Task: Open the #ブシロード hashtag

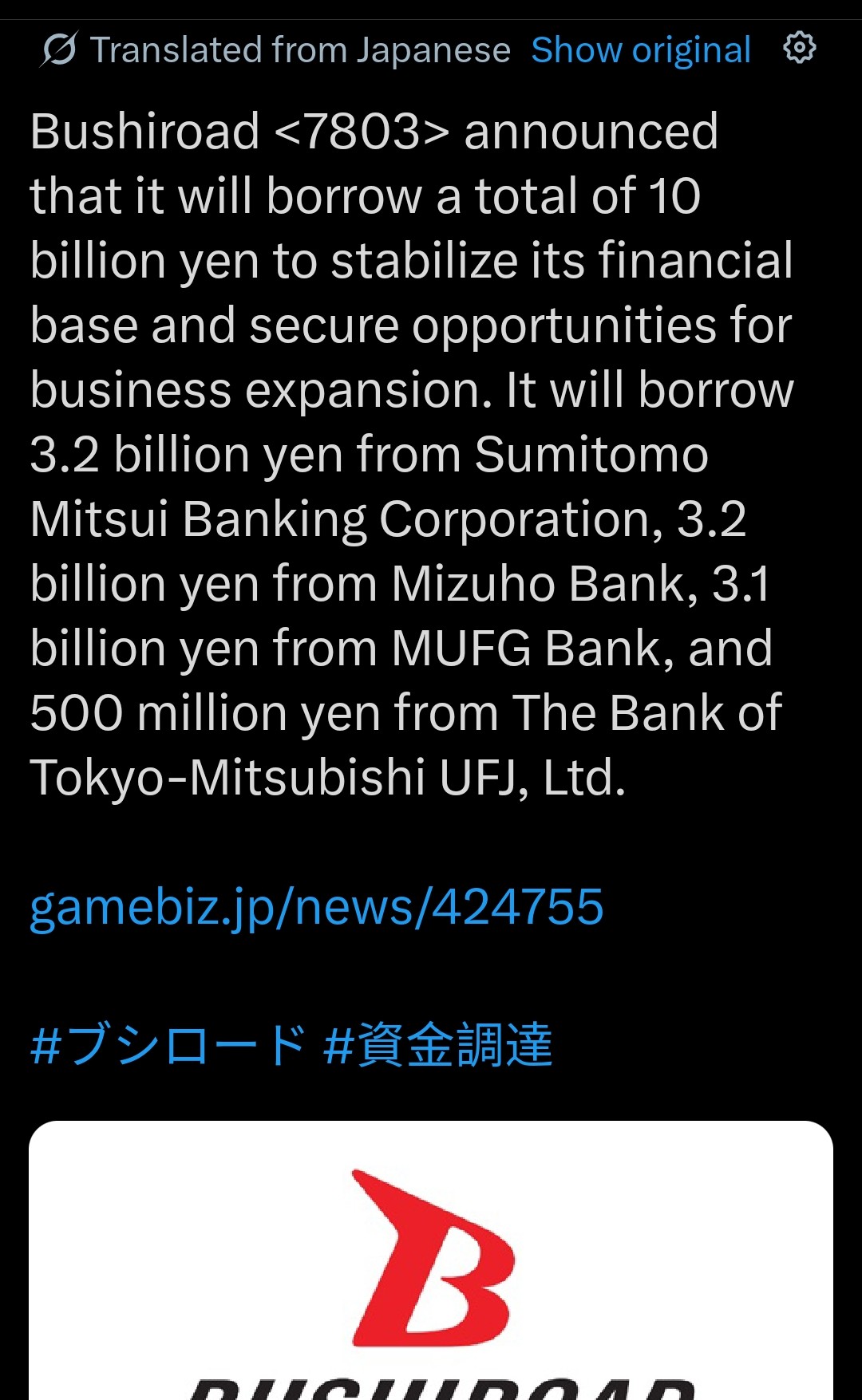Action: click(168, 1045)
